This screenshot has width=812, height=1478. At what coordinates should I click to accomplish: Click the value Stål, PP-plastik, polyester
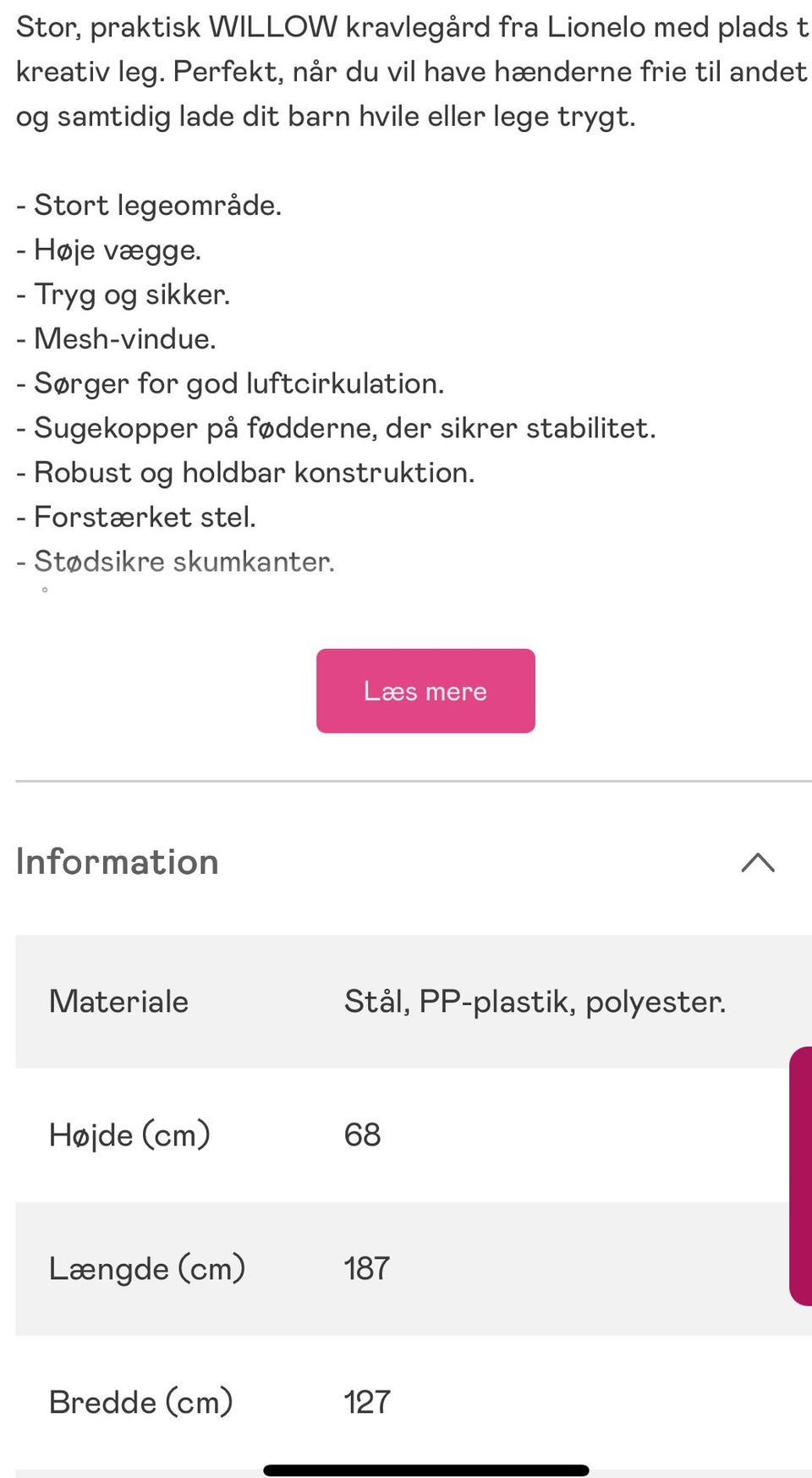coord(536,1002)
